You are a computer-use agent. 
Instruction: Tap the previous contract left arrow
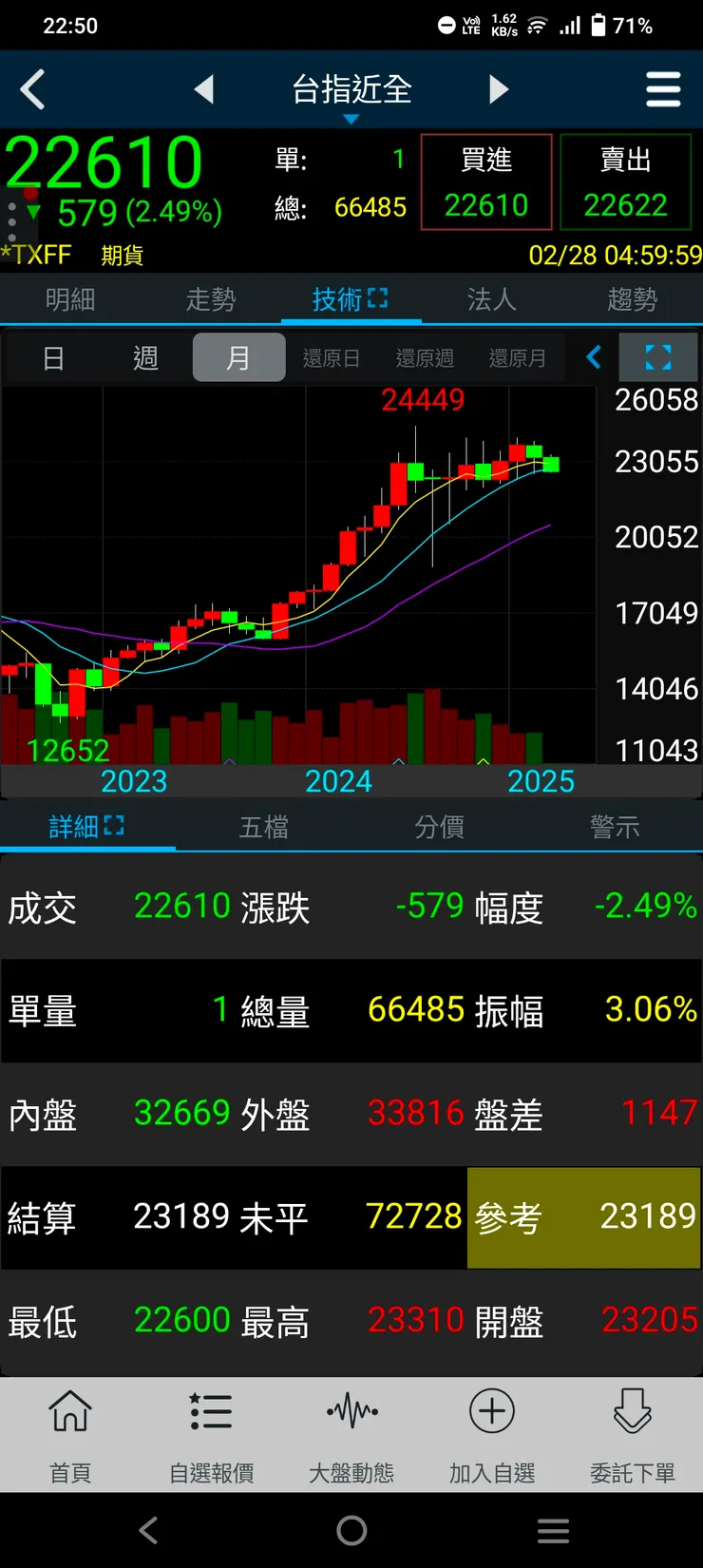(205, 89)
